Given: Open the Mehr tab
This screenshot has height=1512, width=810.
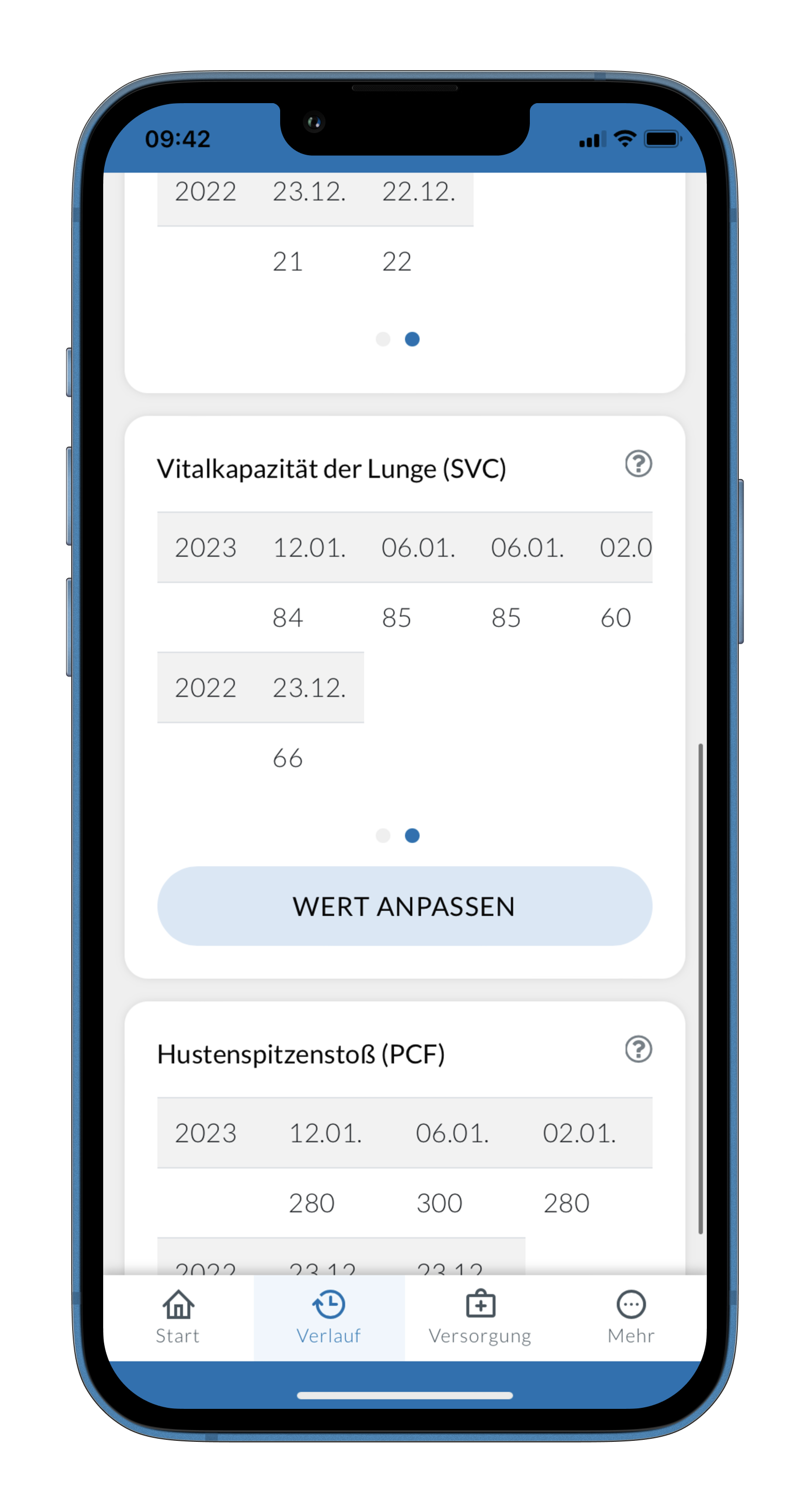Looking at the screenshot, I should click(631, 1317).
